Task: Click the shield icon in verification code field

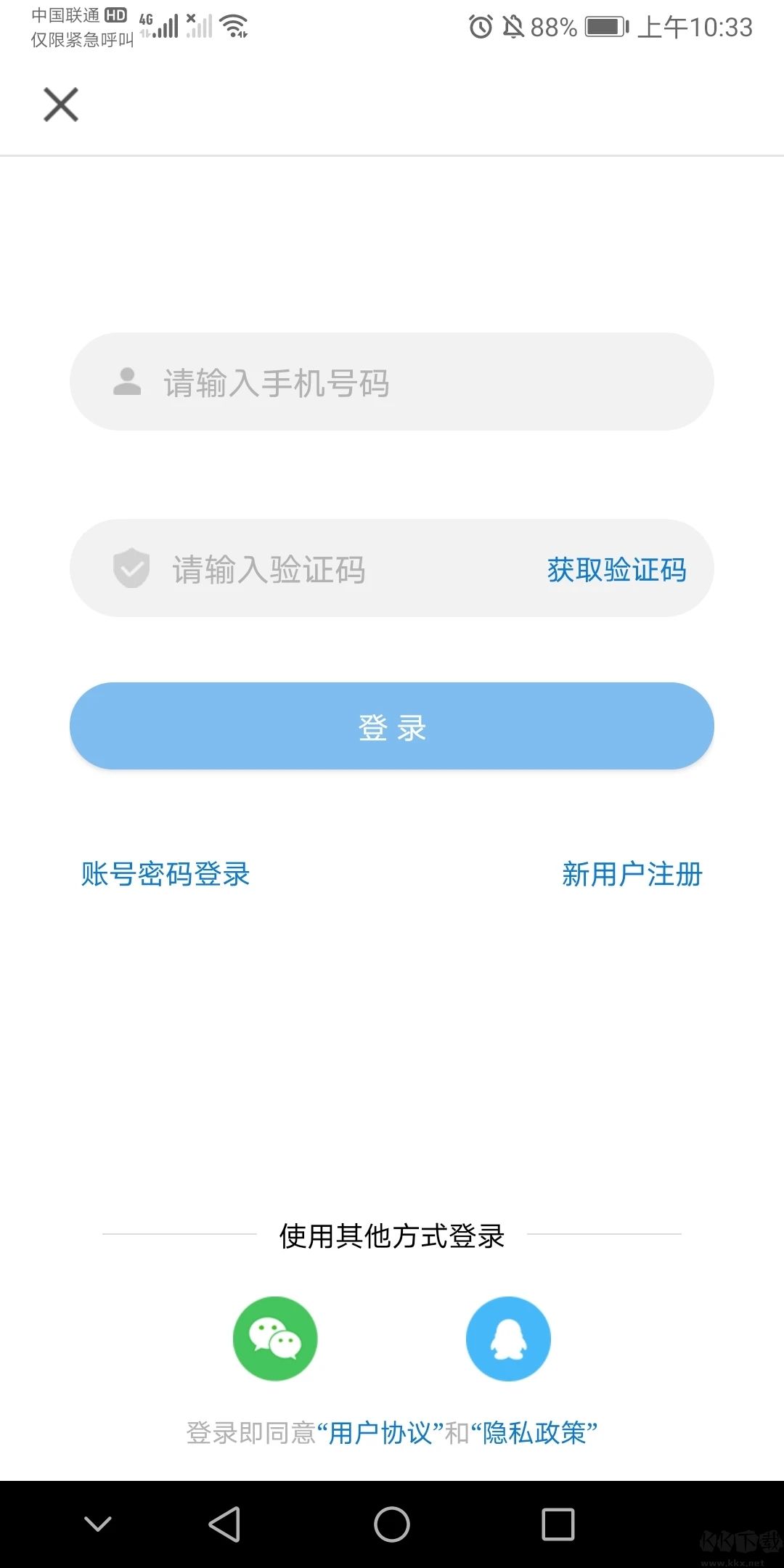Action: click(x=129, y=570)
